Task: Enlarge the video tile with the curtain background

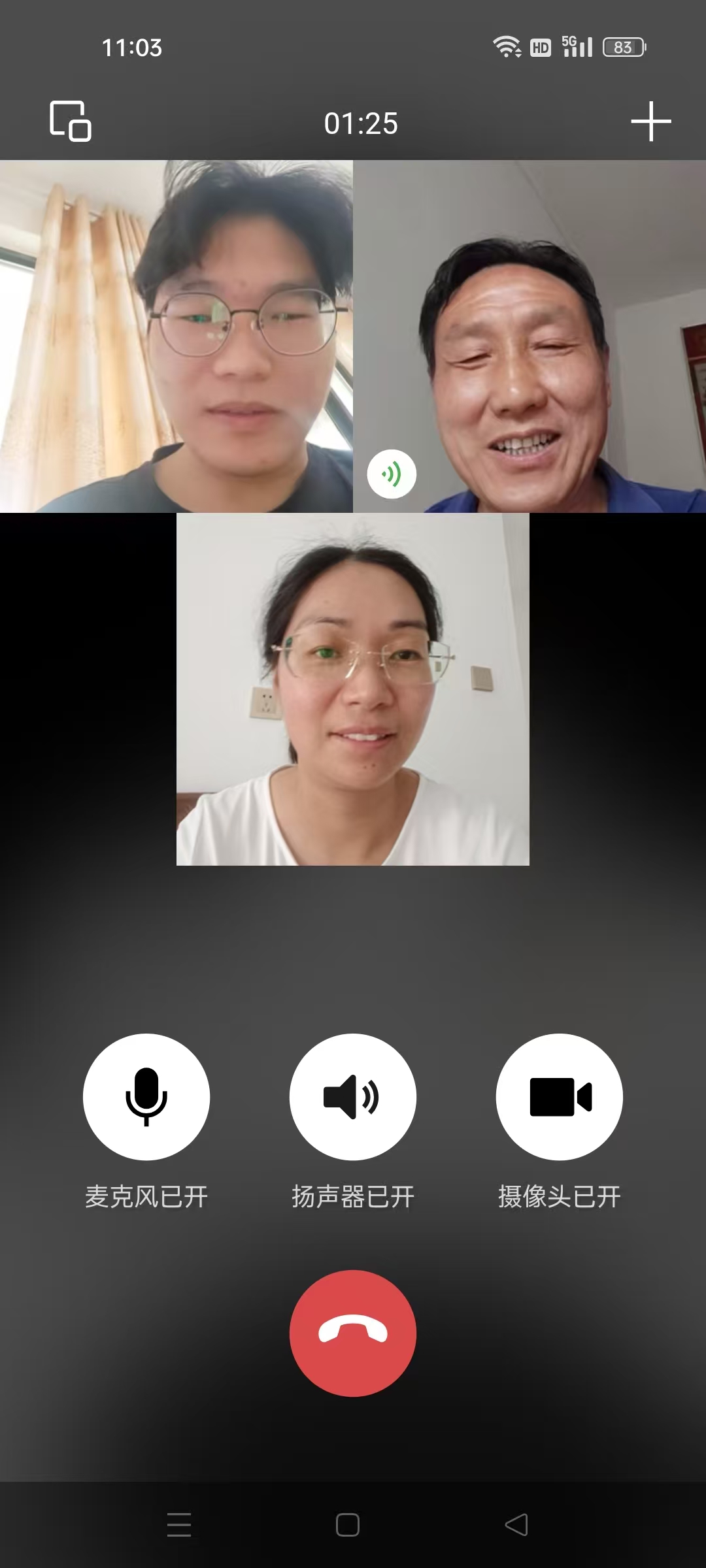Action: [176, 336]
